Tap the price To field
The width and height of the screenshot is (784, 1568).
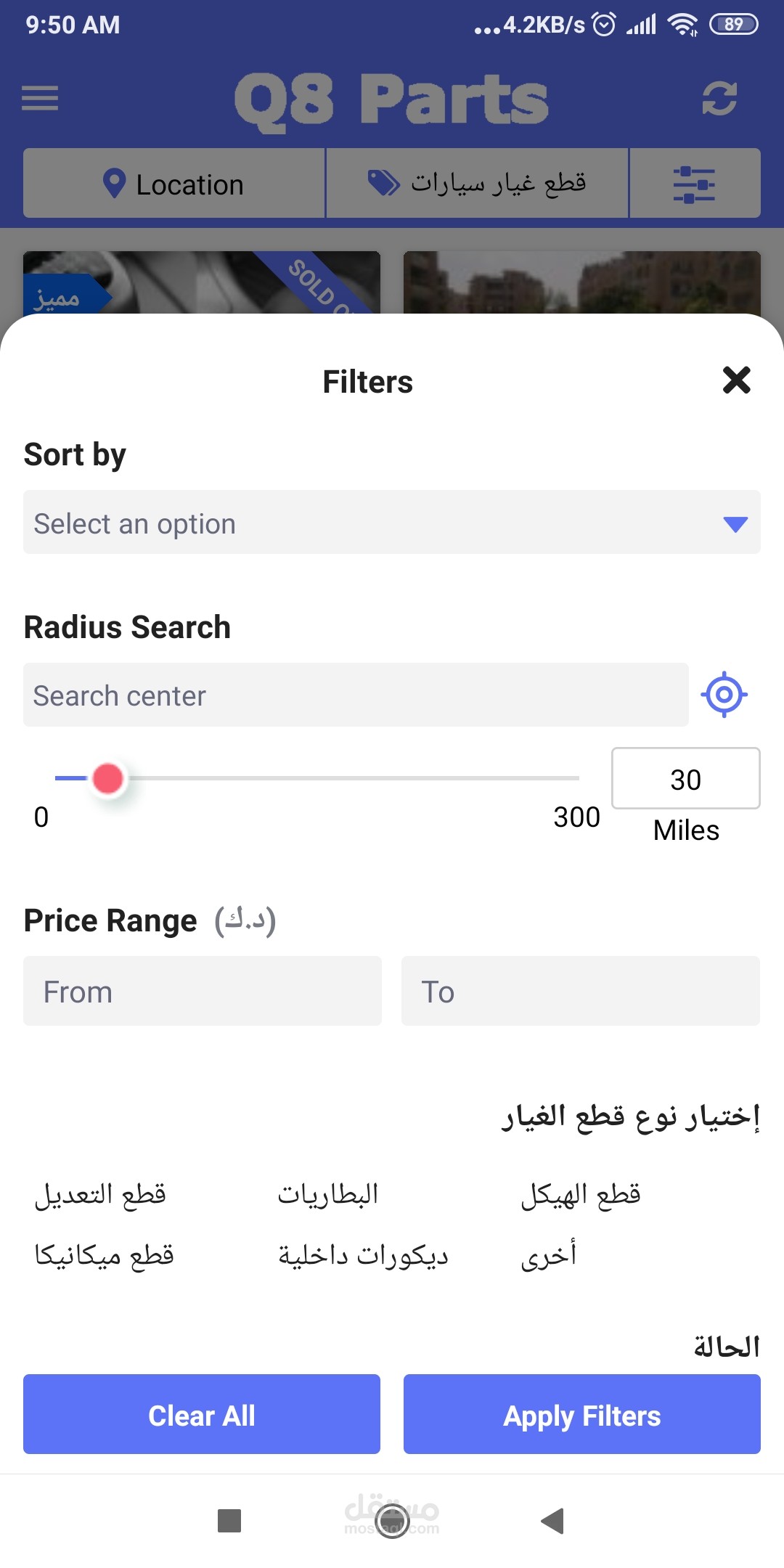(x=580, y=992)
